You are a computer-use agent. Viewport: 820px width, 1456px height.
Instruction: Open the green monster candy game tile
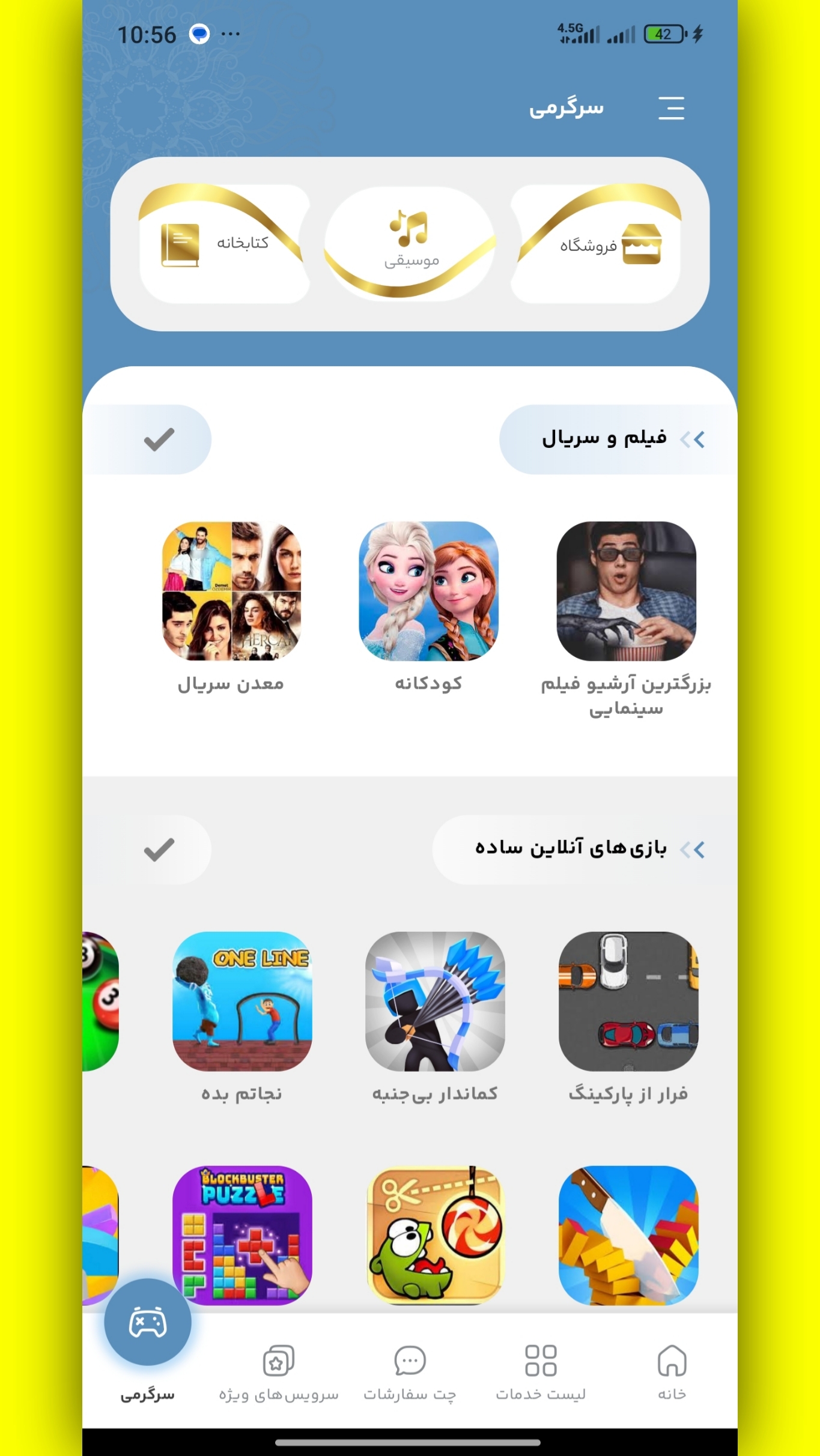pos(435,1235)
